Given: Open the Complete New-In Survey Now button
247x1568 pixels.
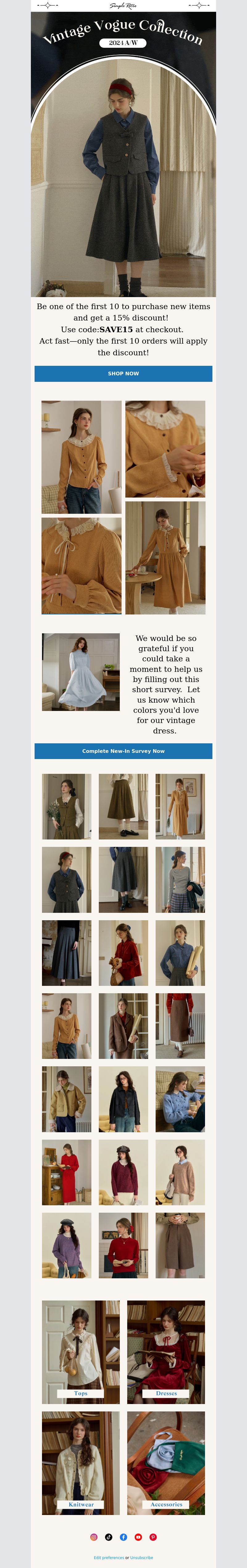Looking at the screenshot, I should [x=123, y=750].
